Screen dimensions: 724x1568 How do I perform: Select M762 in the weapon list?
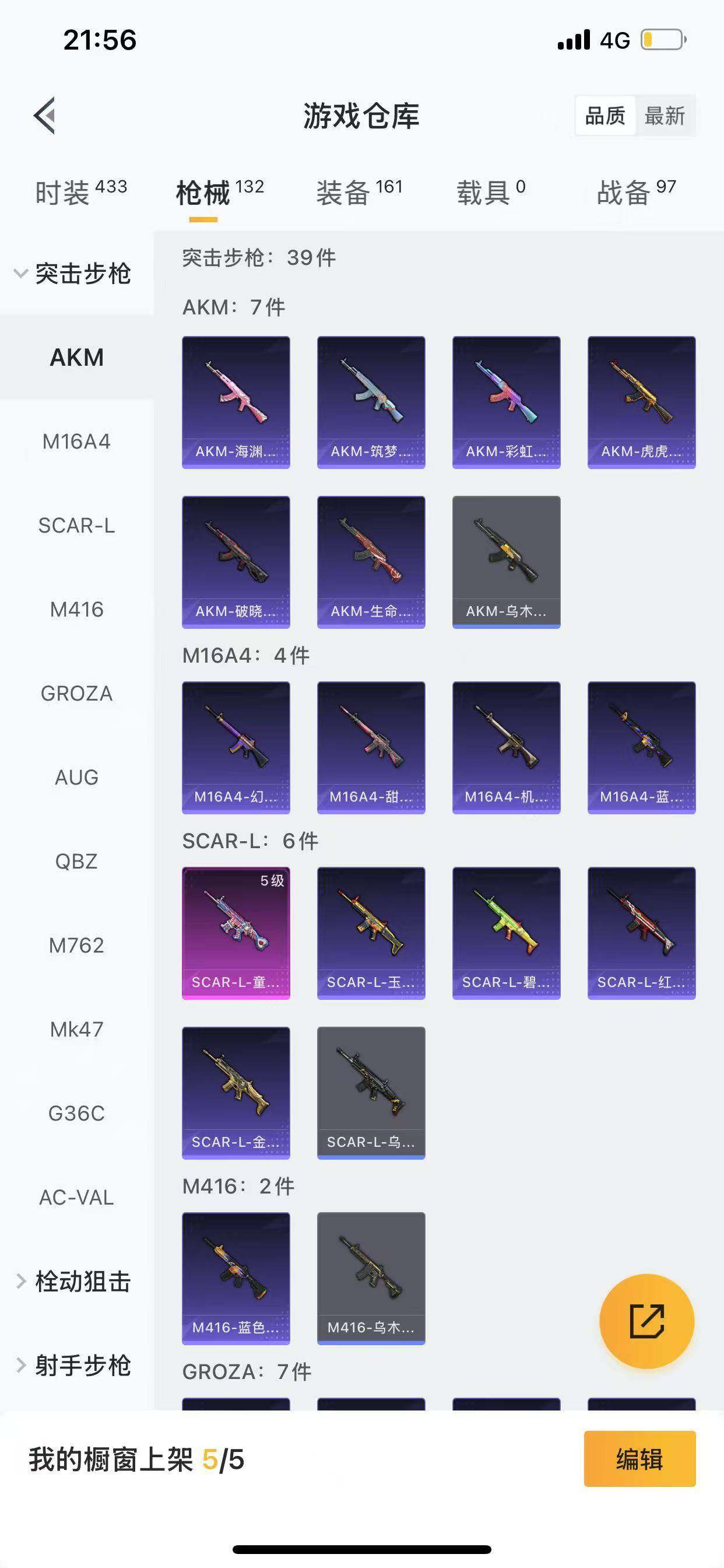[77, 946]
